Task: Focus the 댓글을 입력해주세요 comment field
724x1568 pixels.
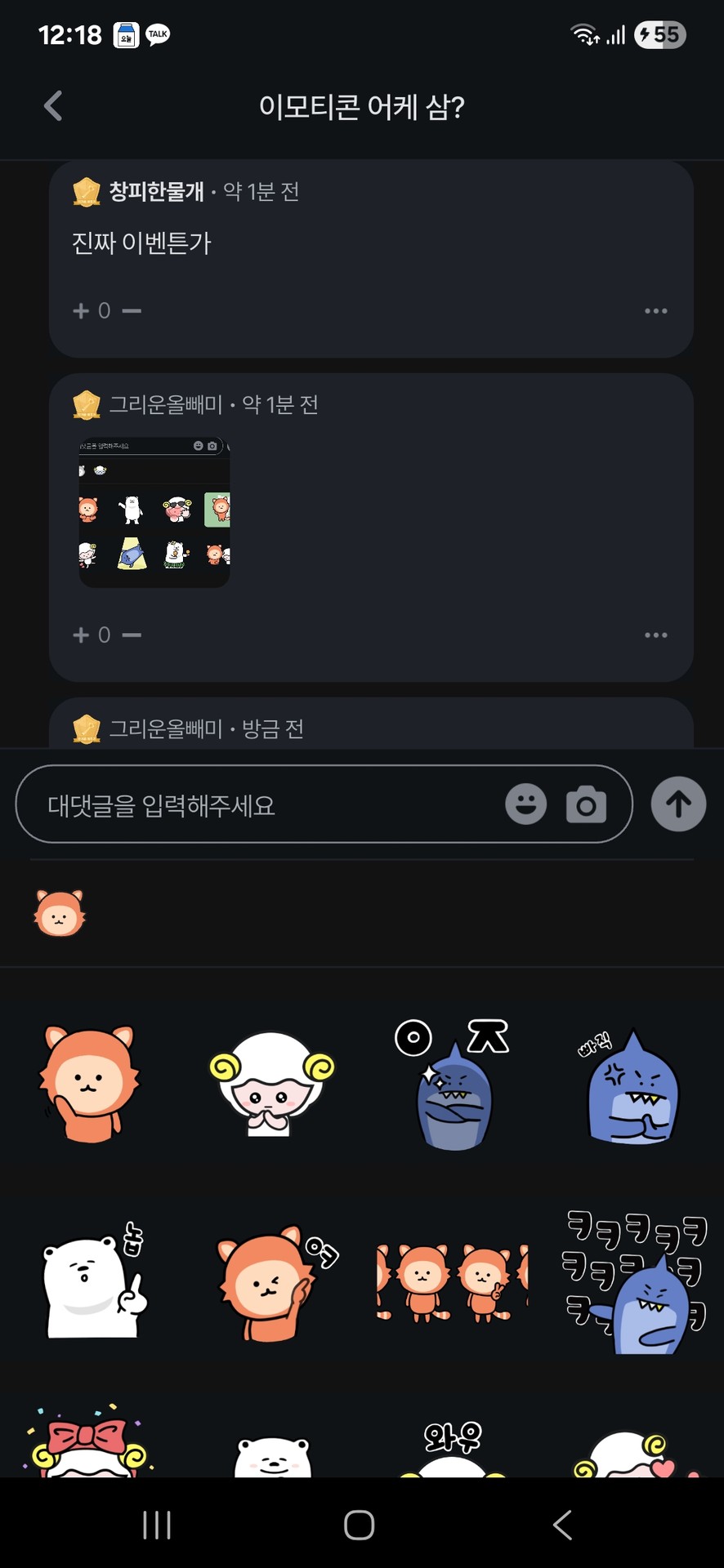Action: point(261,805)
